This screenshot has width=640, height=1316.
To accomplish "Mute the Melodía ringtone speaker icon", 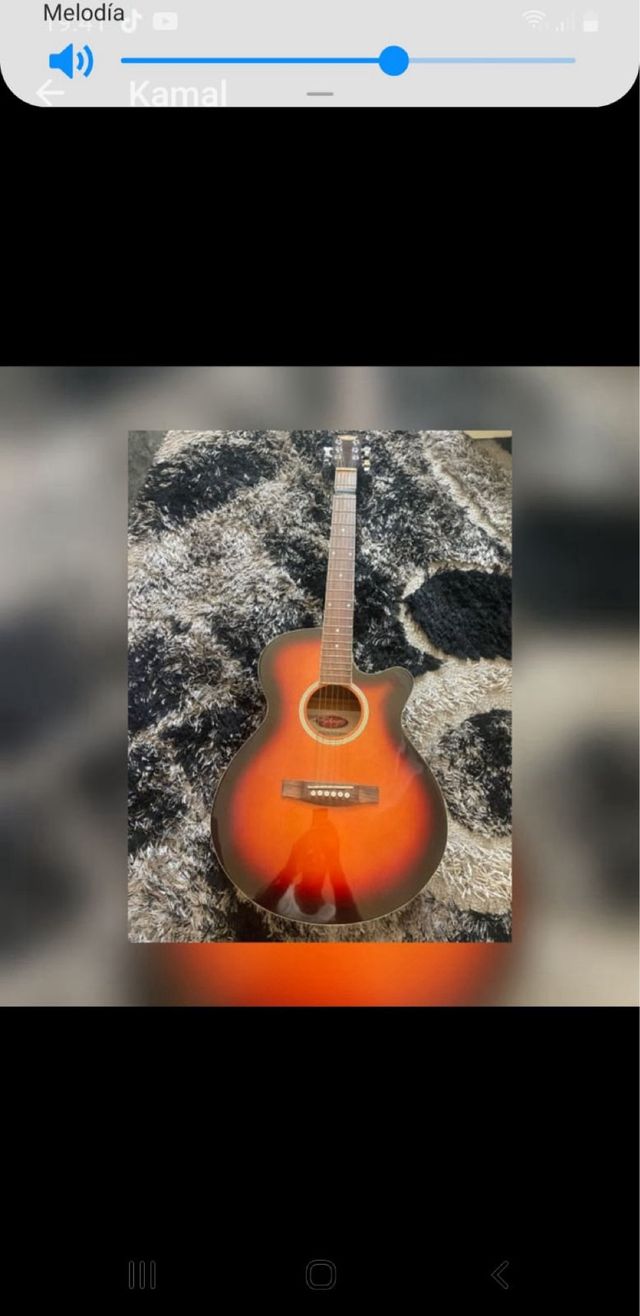I will (71, 61).
